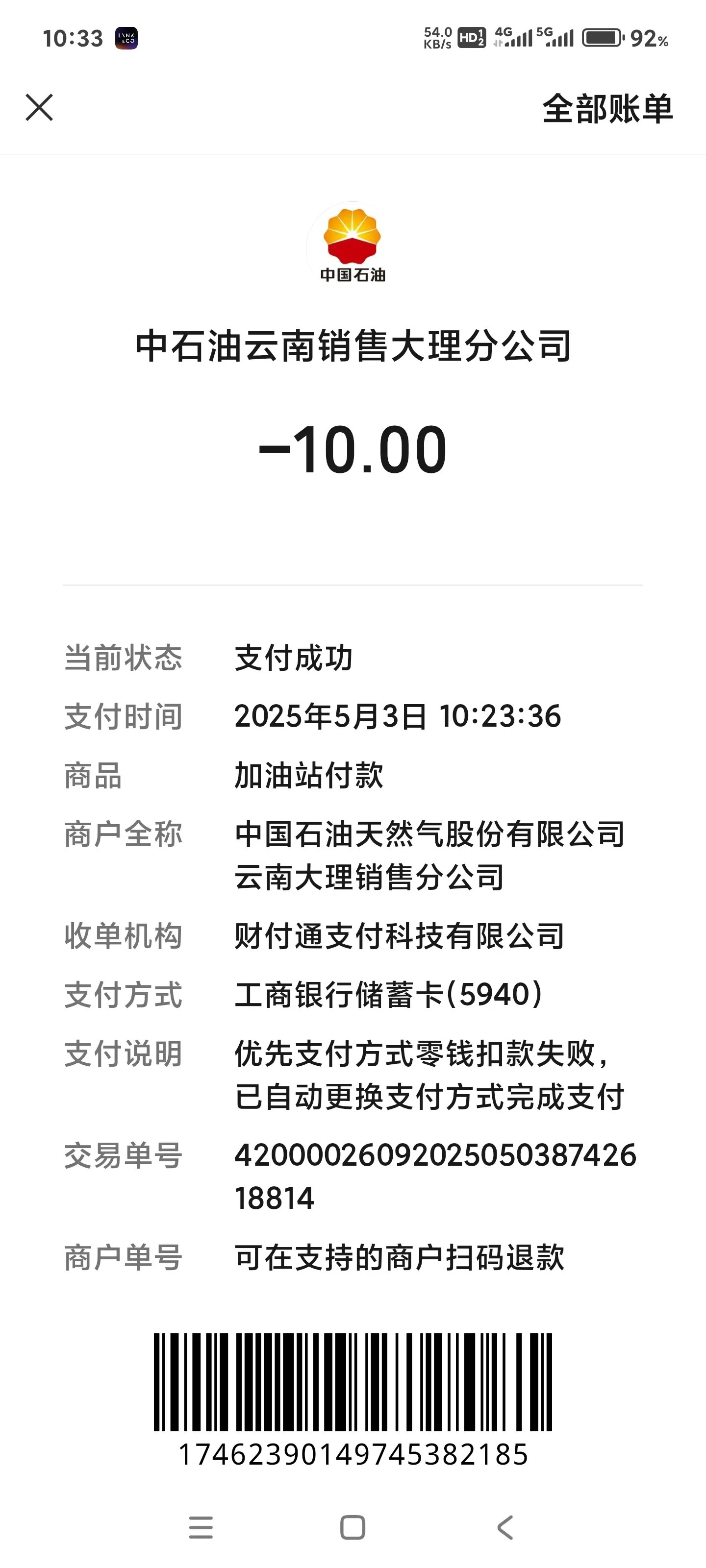Close the payment detail page
Viewport: 706px width, 1568px height.
tap(40, 108)
